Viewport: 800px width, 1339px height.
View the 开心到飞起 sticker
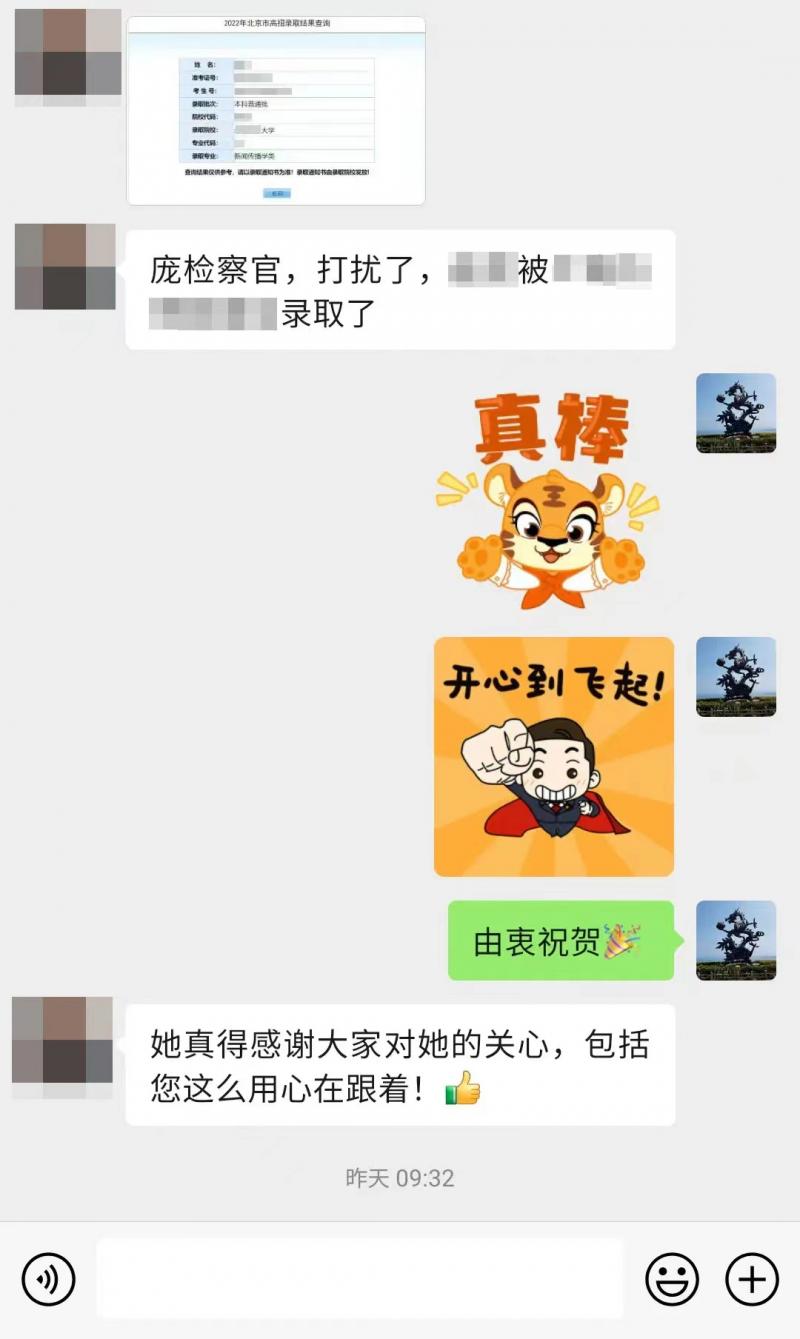[554, 757]
